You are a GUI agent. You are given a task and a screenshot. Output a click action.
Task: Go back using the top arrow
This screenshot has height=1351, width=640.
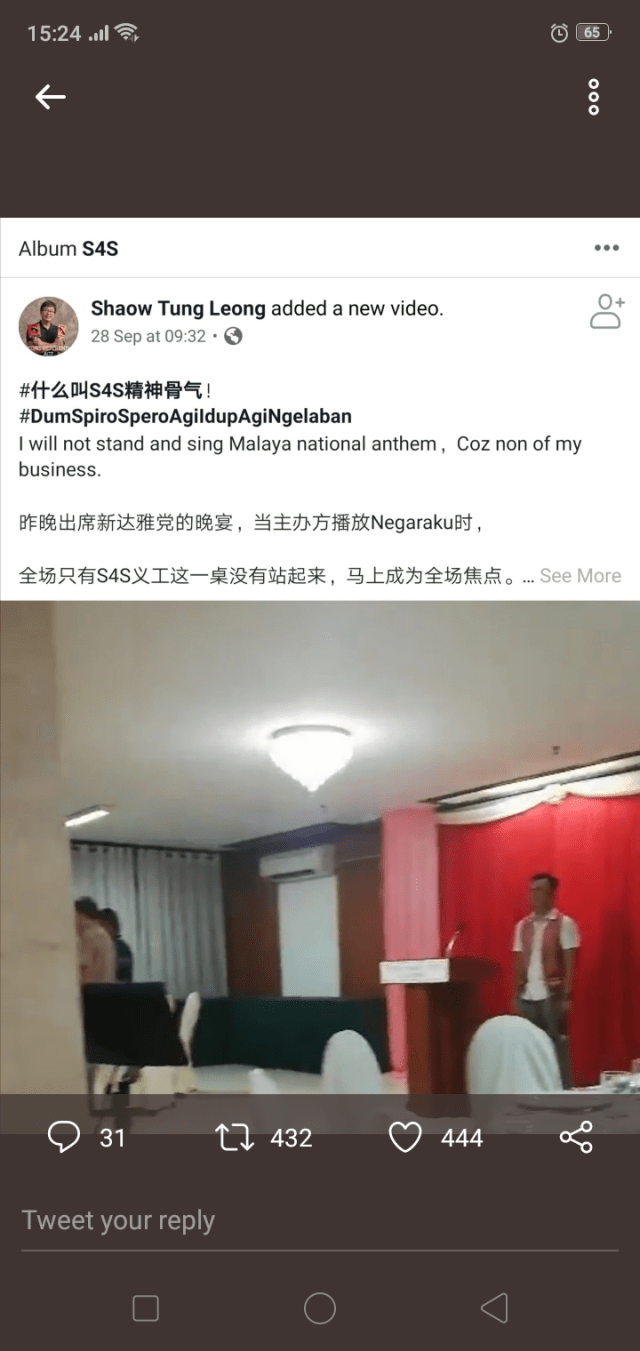point(50,96)
